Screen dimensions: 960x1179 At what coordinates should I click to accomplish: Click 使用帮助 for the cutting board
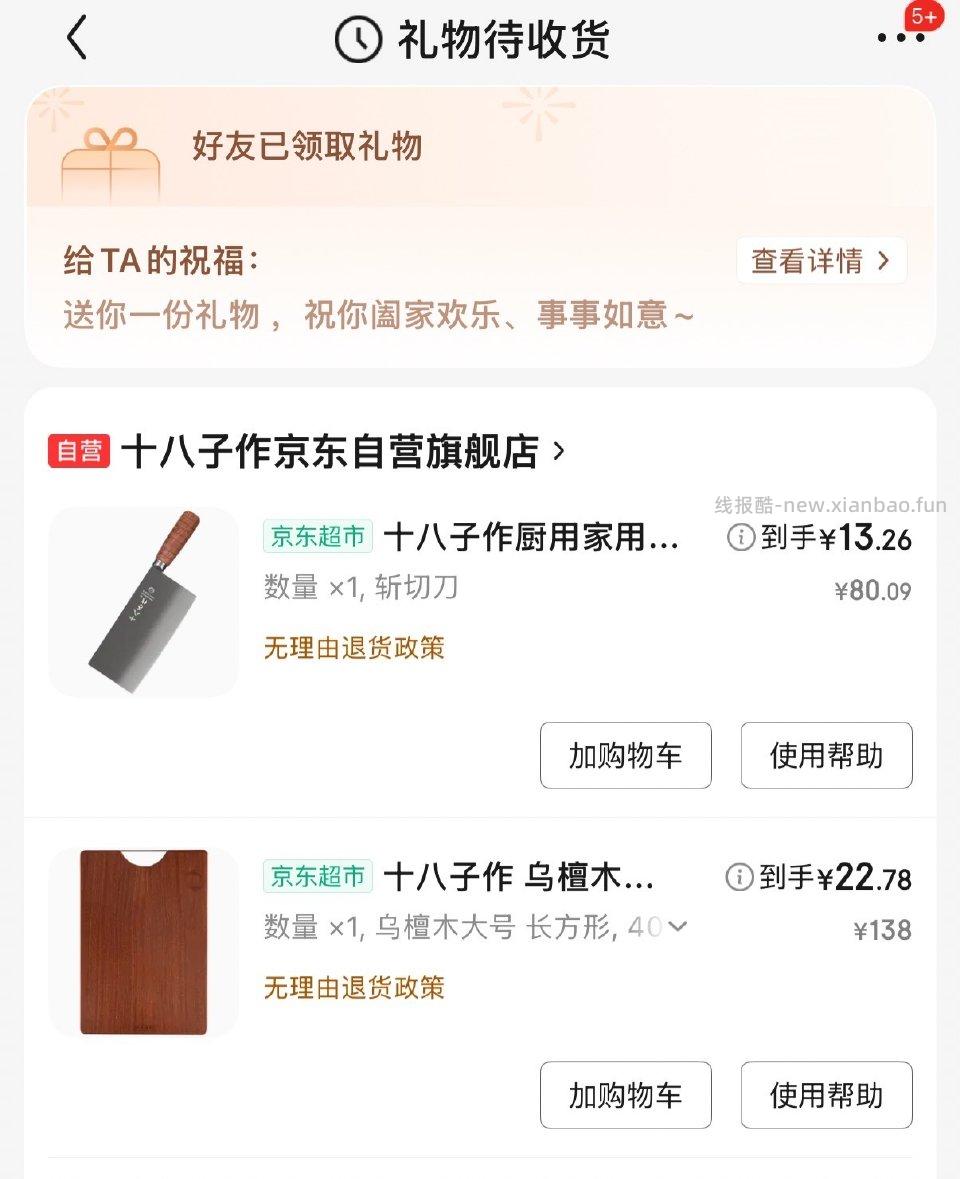point(826,1096)
